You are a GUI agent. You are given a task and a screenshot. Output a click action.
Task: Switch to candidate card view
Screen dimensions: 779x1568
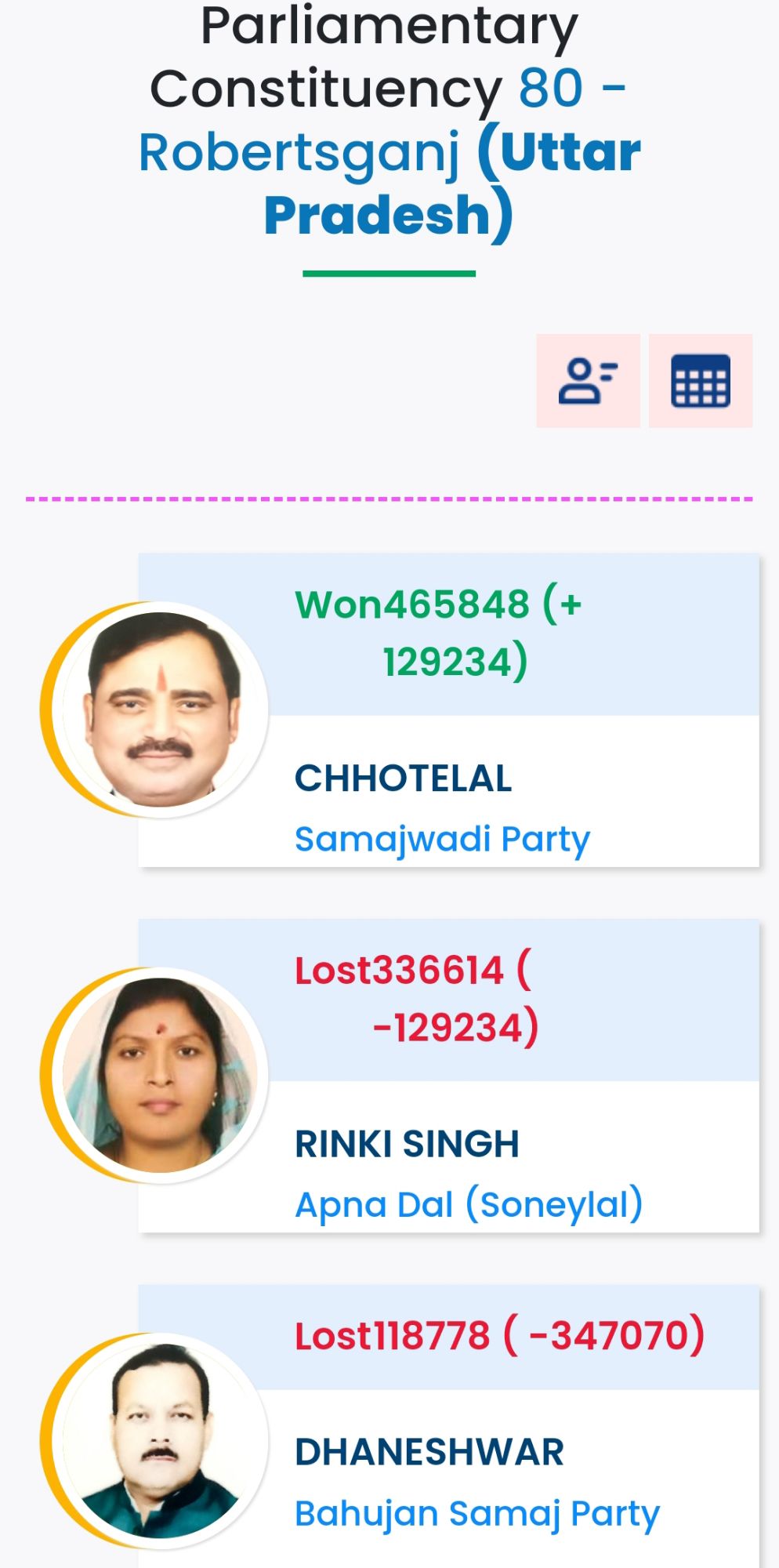(588, 381)
